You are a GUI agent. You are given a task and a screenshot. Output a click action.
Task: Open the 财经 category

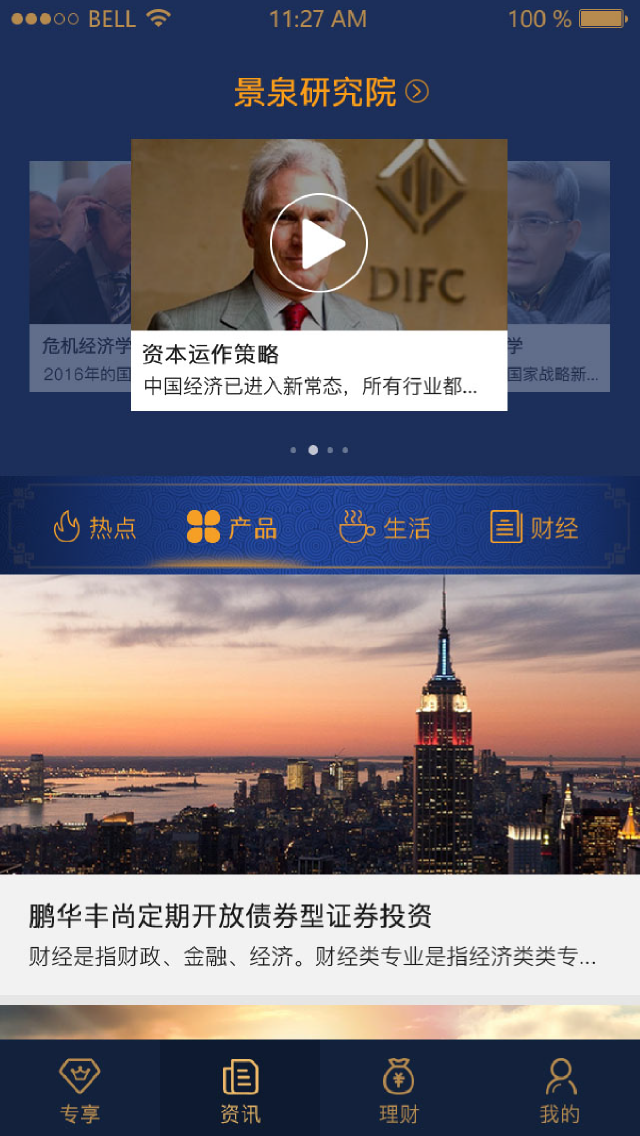click(x=534, y=527)
